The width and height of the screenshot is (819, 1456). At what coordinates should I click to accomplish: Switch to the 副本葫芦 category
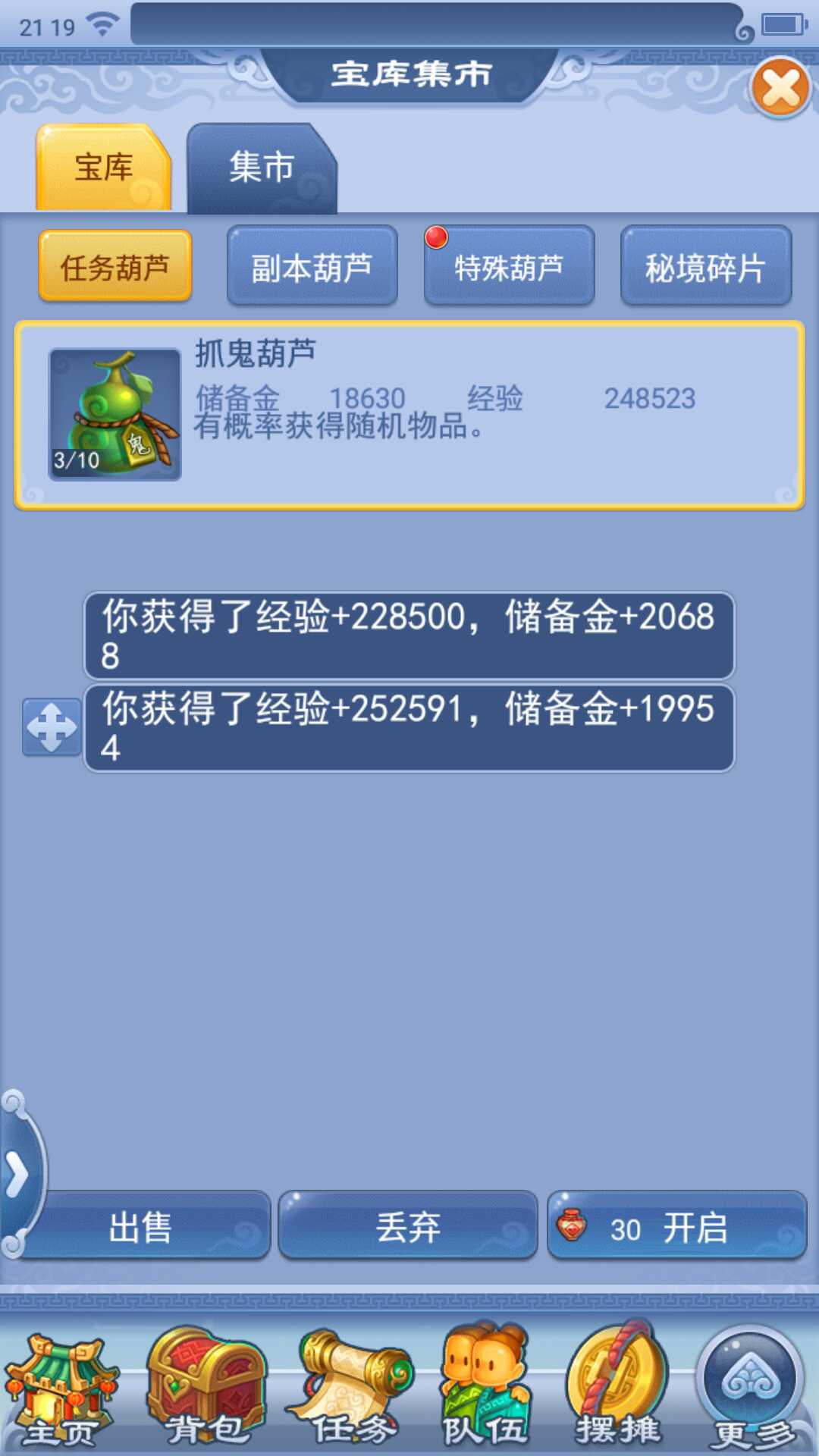point(312,267)
